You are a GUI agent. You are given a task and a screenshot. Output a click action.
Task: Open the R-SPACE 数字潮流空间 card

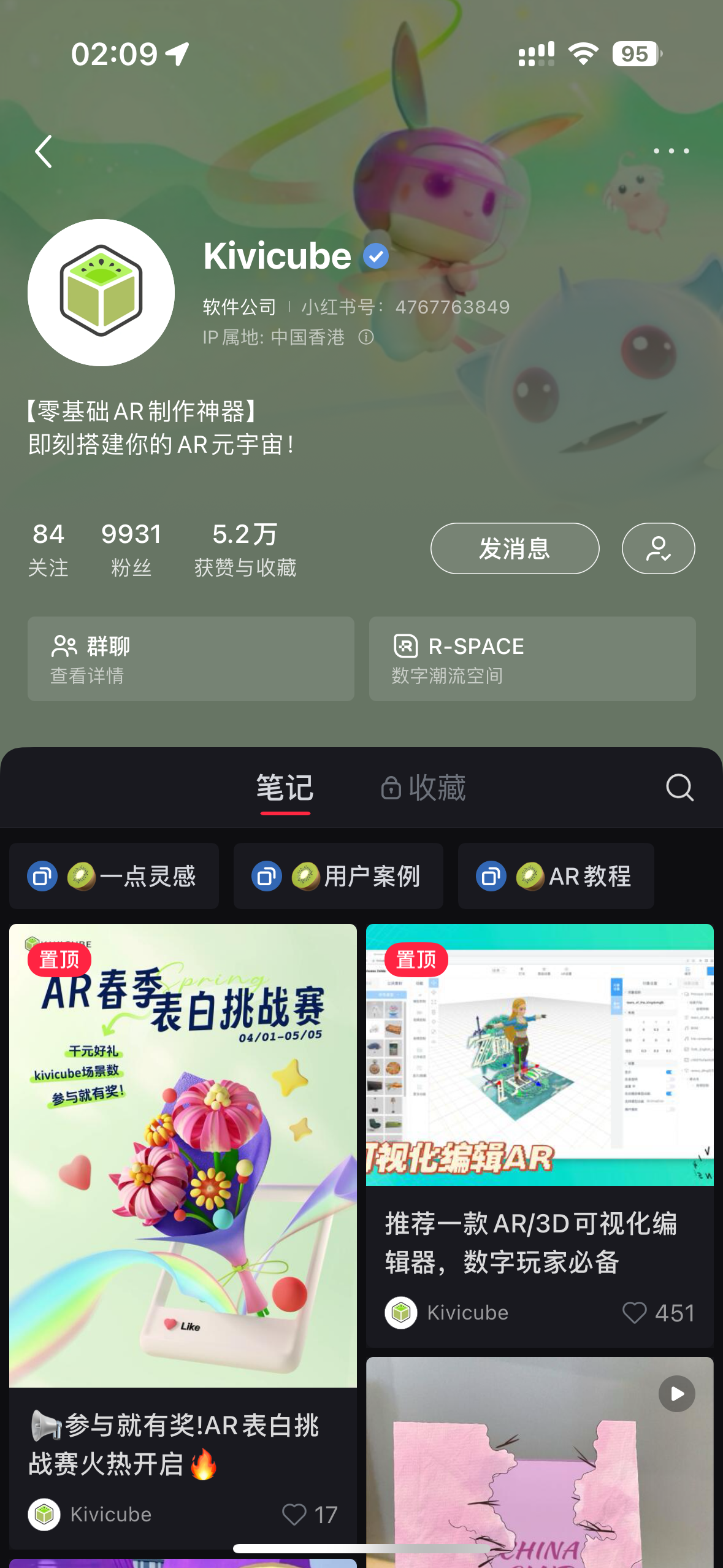tap(532, 659)
